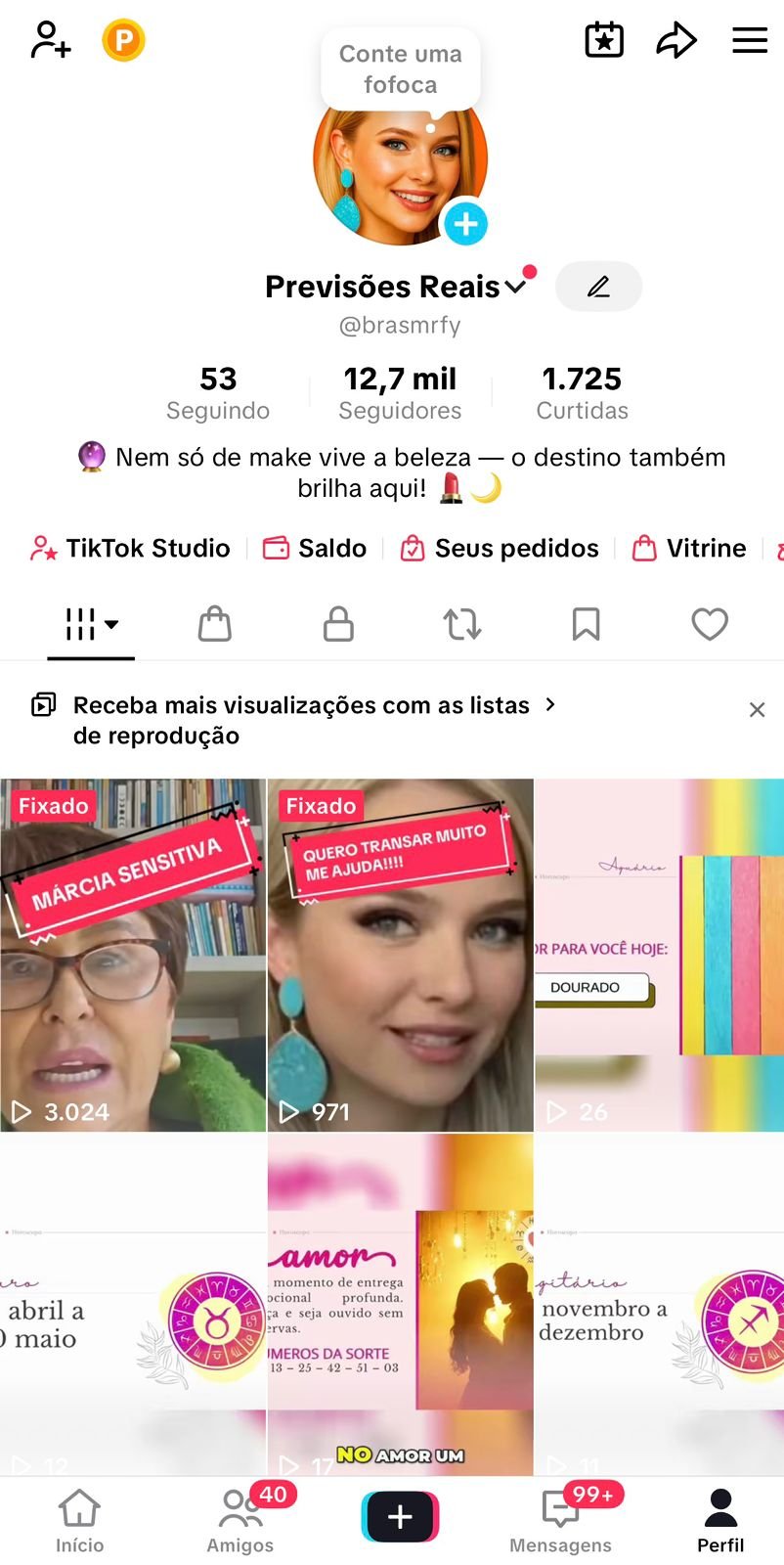Dismiss the playlist suggestion banner
The image size is (784, 1565).
pyautogui.click(x=757, y=710)
